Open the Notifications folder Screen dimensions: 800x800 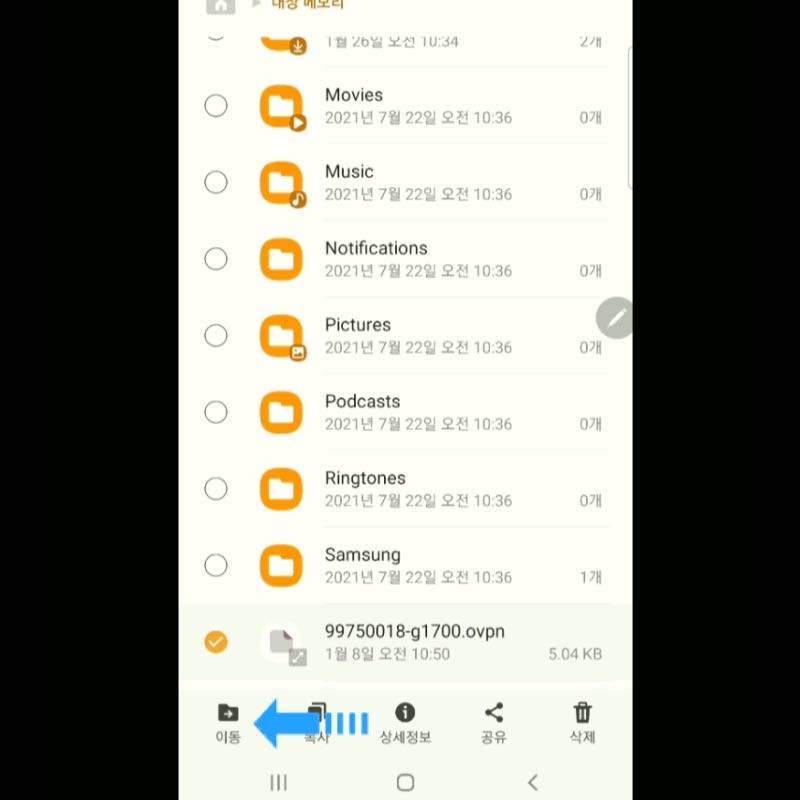point(418,259)
